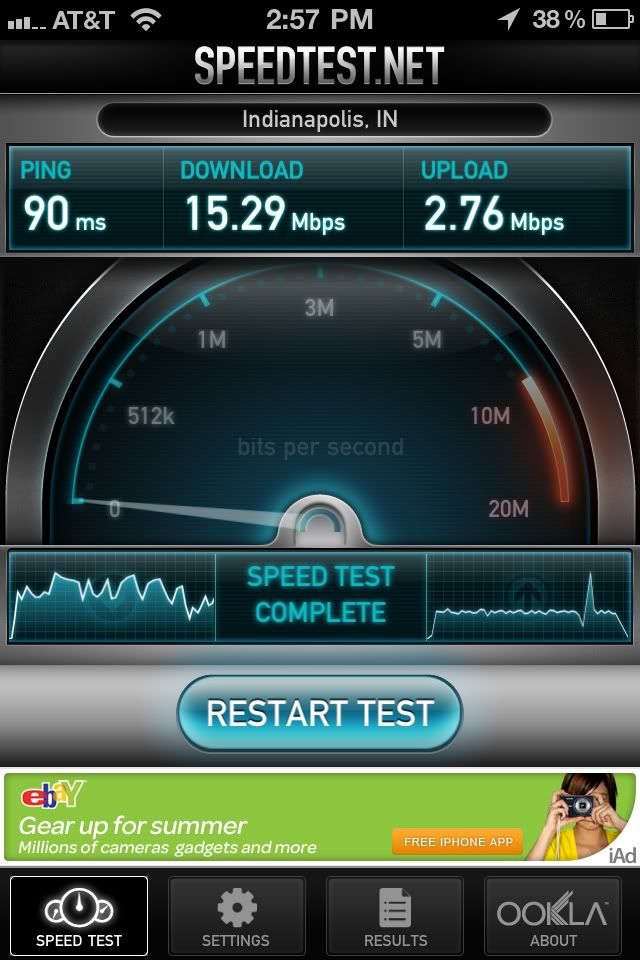The width and height of the screenshot is (640, 960).
Task: Open the Results tab
Action: [x=395, y=915]
